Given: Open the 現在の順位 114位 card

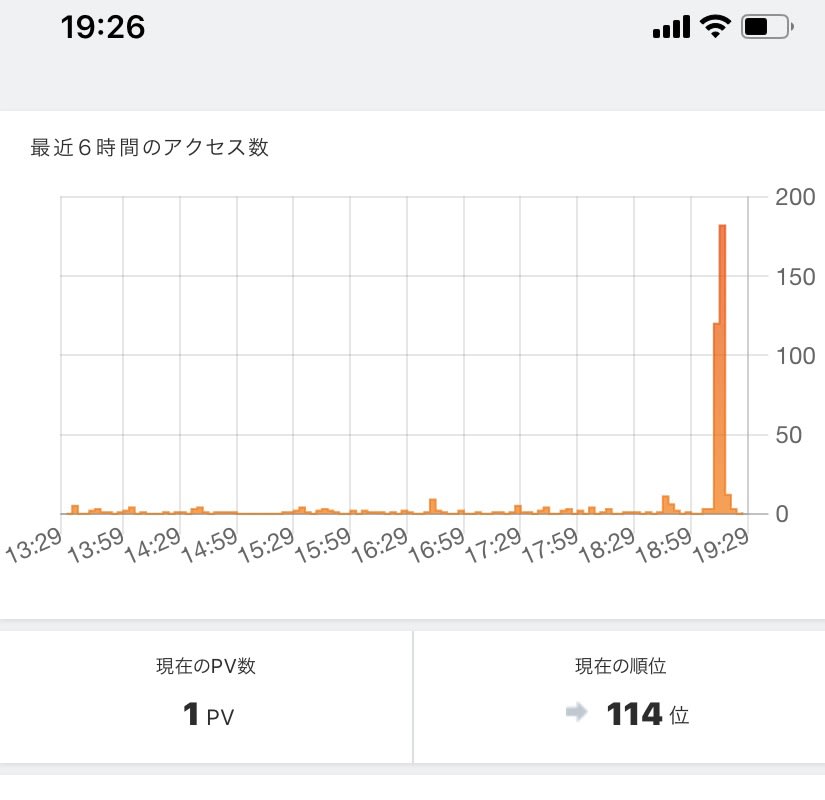Looking at the screenshot, I should (x=619, y=696).
